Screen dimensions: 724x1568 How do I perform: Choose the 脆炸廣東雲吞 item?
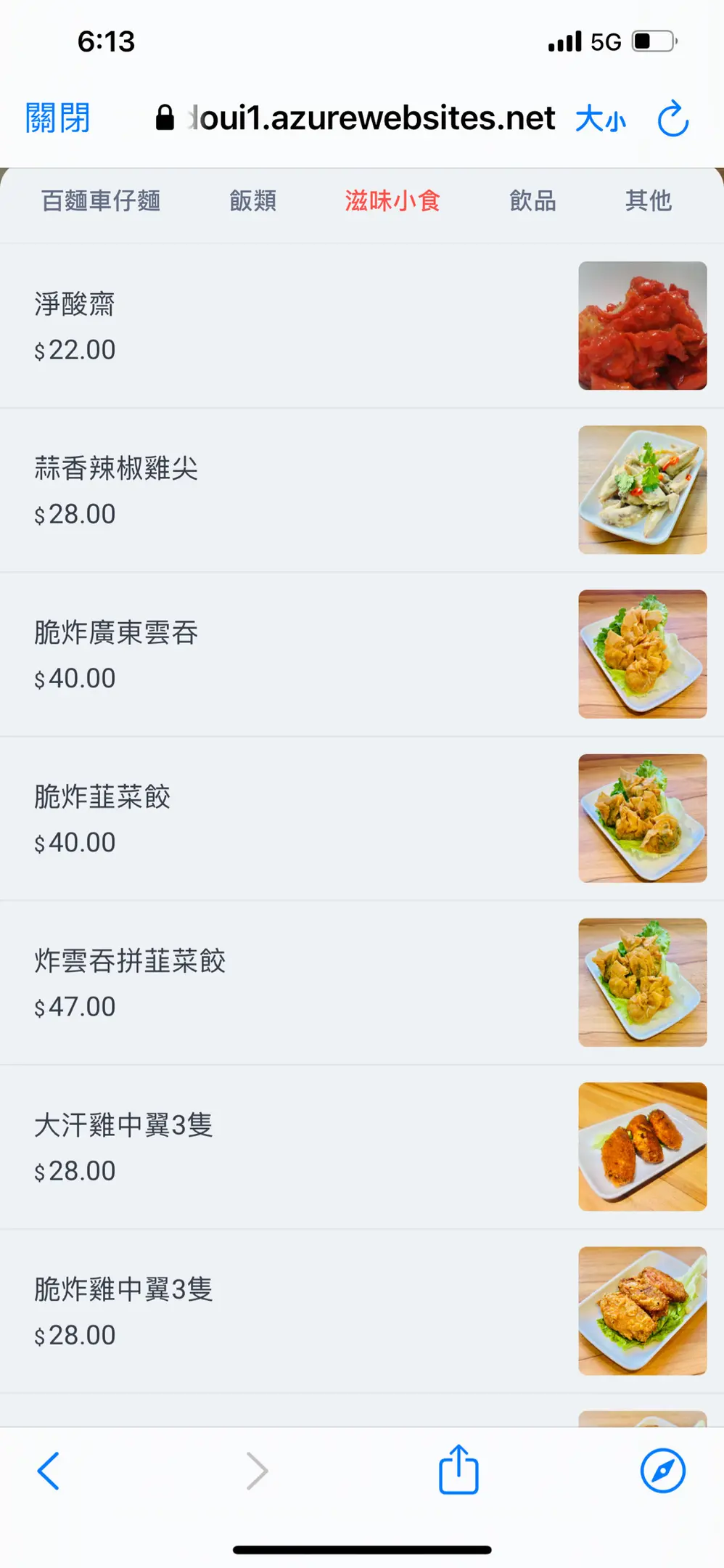click(x=290, y=654)
